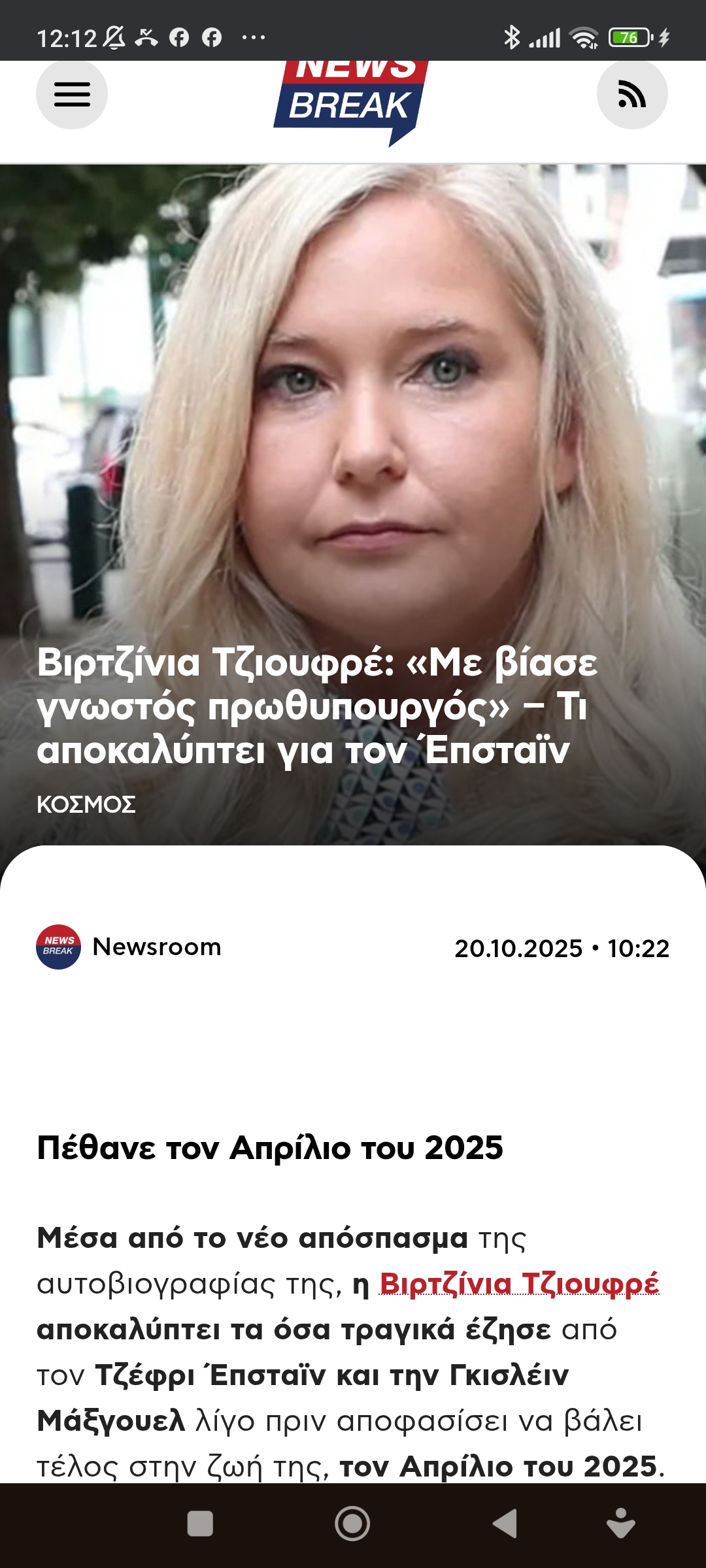This screenshot has height=1568, width=706.
Task: Show recent apps with the square button
Action: (x=200, y=1524)
